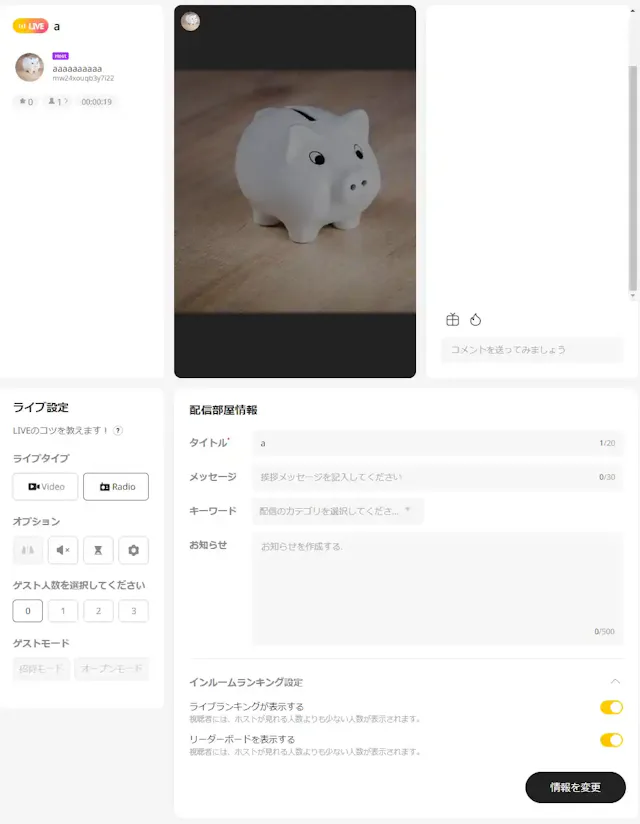The width and height of the screenshot is (640, 824).
Task: Open LIVE tips help question mark
Action: click(x=118, y=431)
